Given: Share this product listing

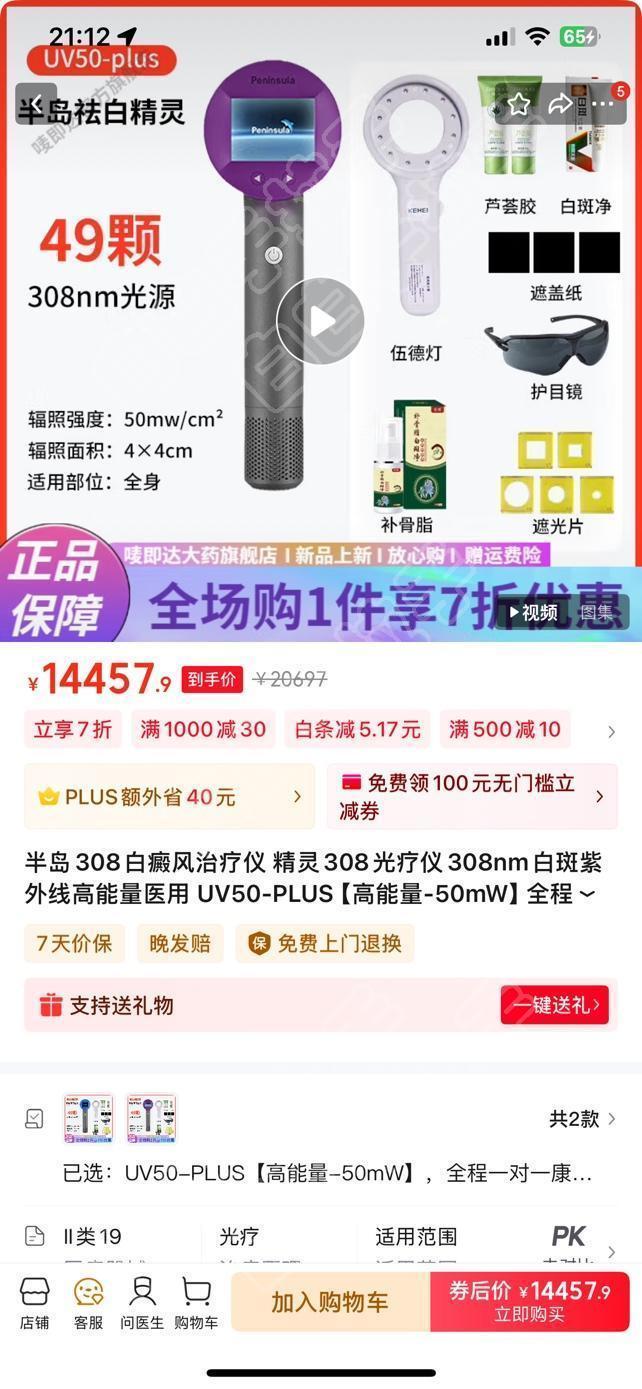Looking at the screenshot, I should 561,104.
